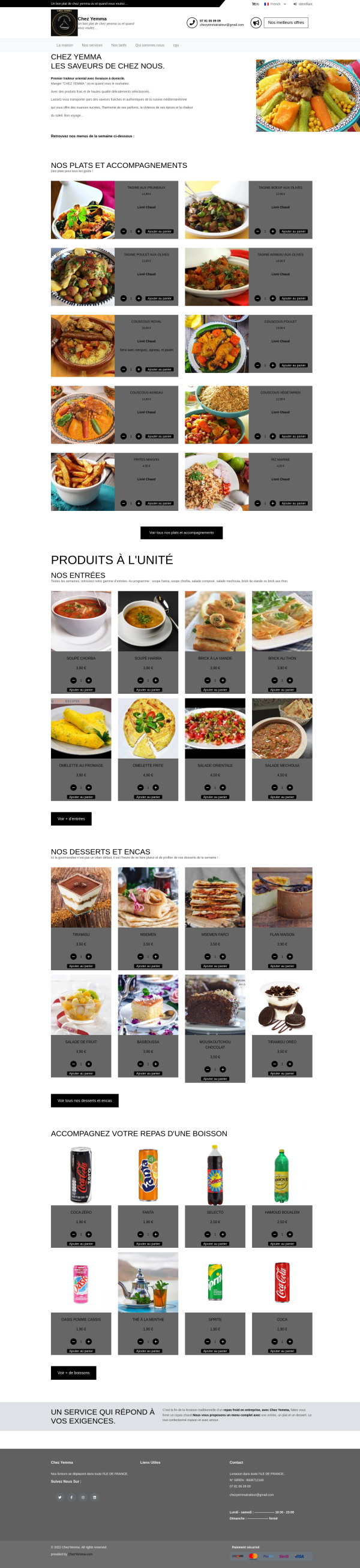Tap the Voir + de boissons button
The image size is (360, 1568).
point(74,1373)
